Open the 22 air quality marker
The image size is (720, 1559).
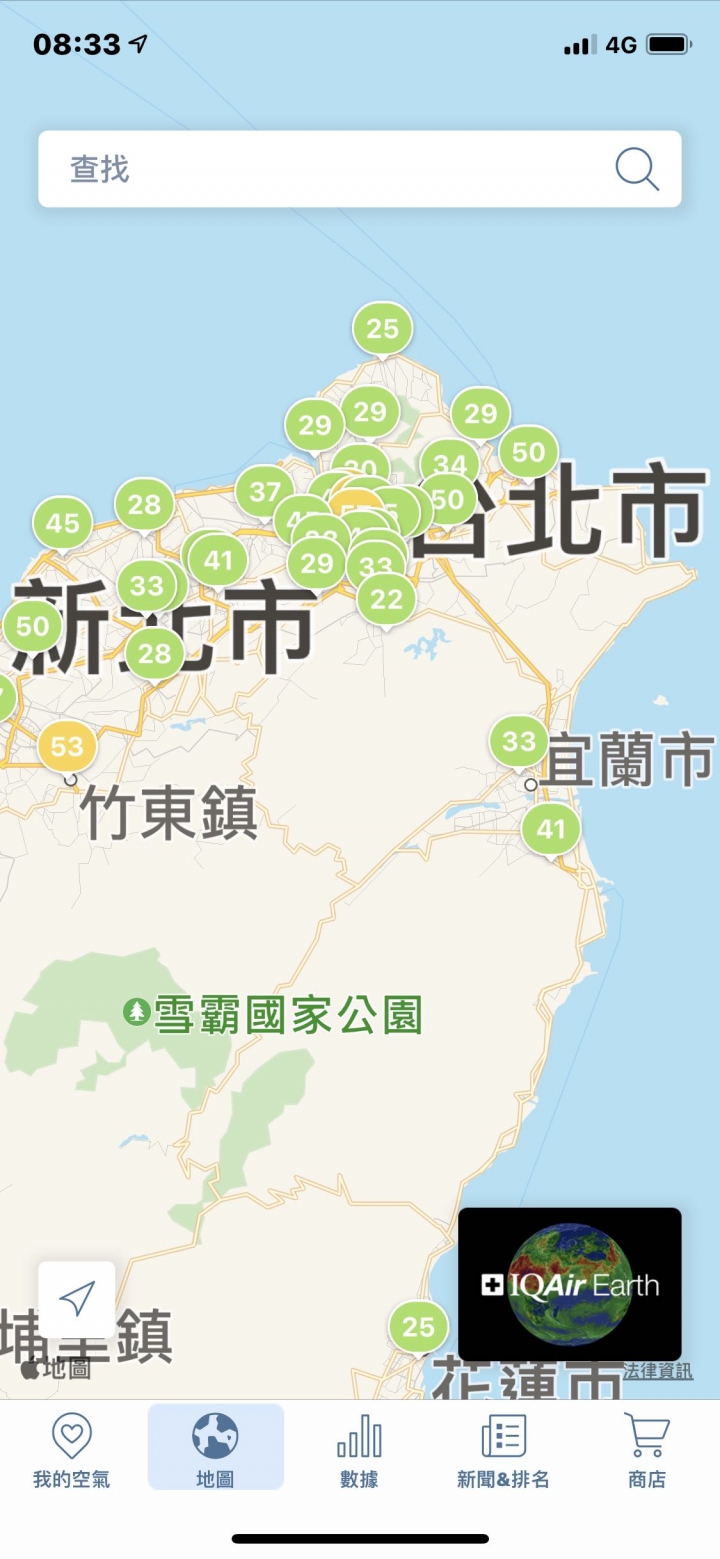386,599
